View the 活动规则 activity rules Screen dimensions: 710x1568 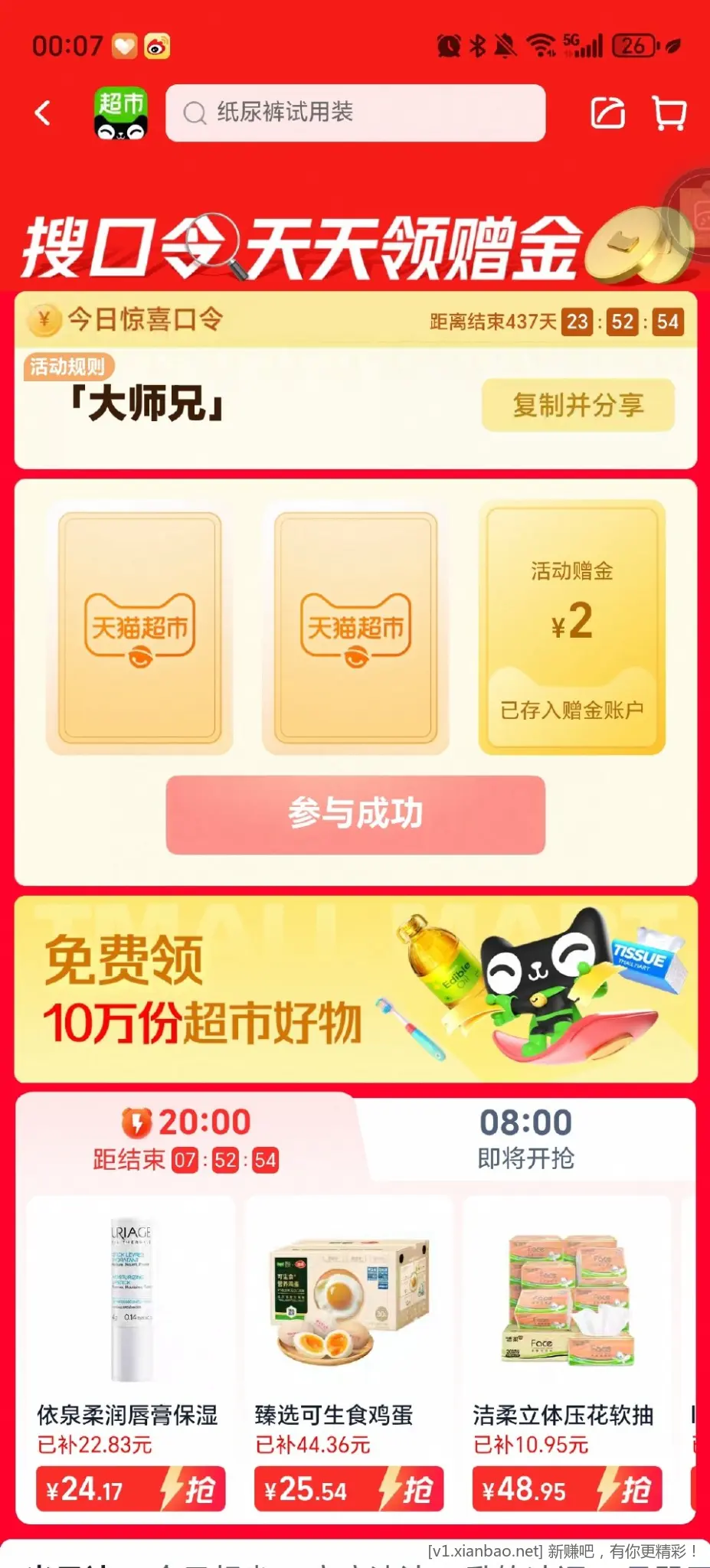click(x=67, y=367)
